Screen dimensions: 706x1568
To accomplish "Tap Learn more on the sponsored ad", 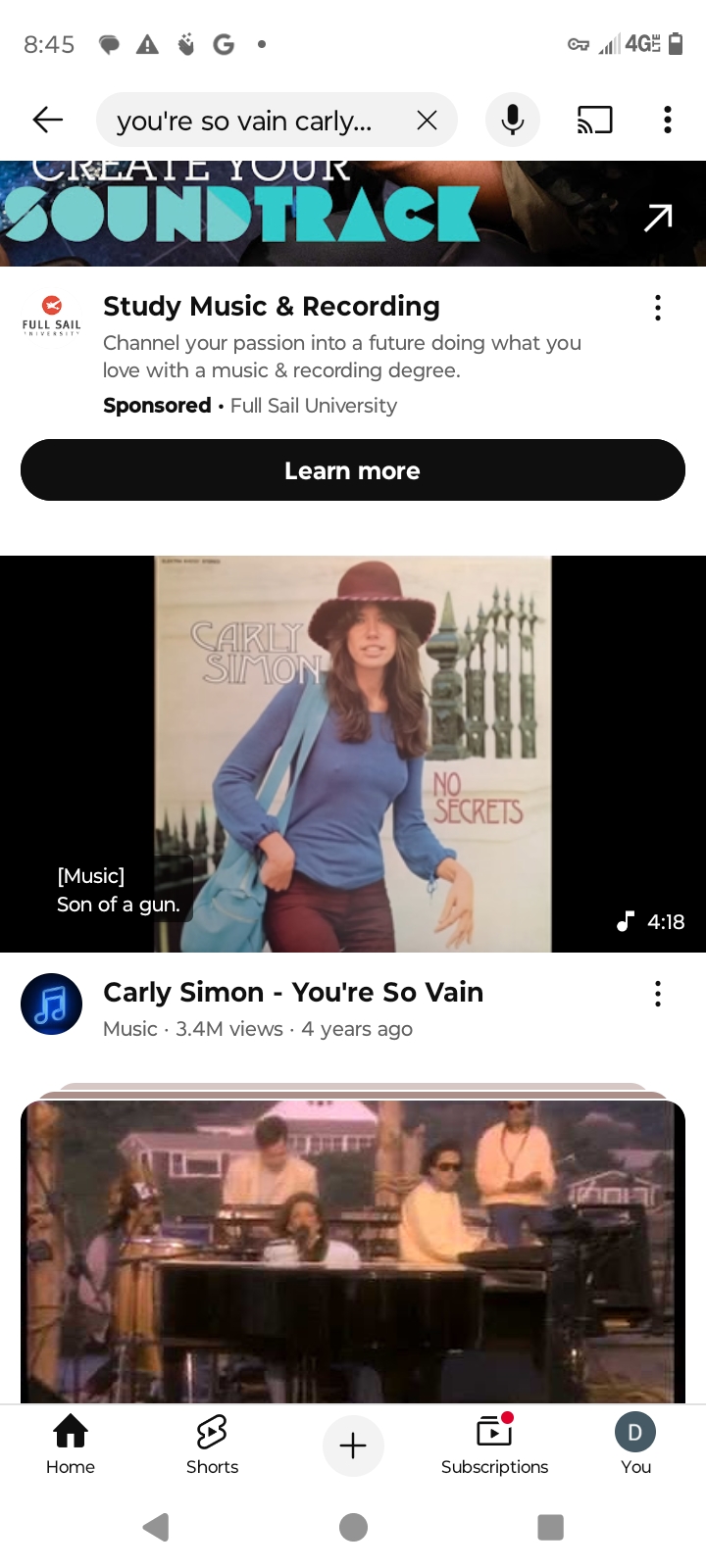I will point(353,470).
